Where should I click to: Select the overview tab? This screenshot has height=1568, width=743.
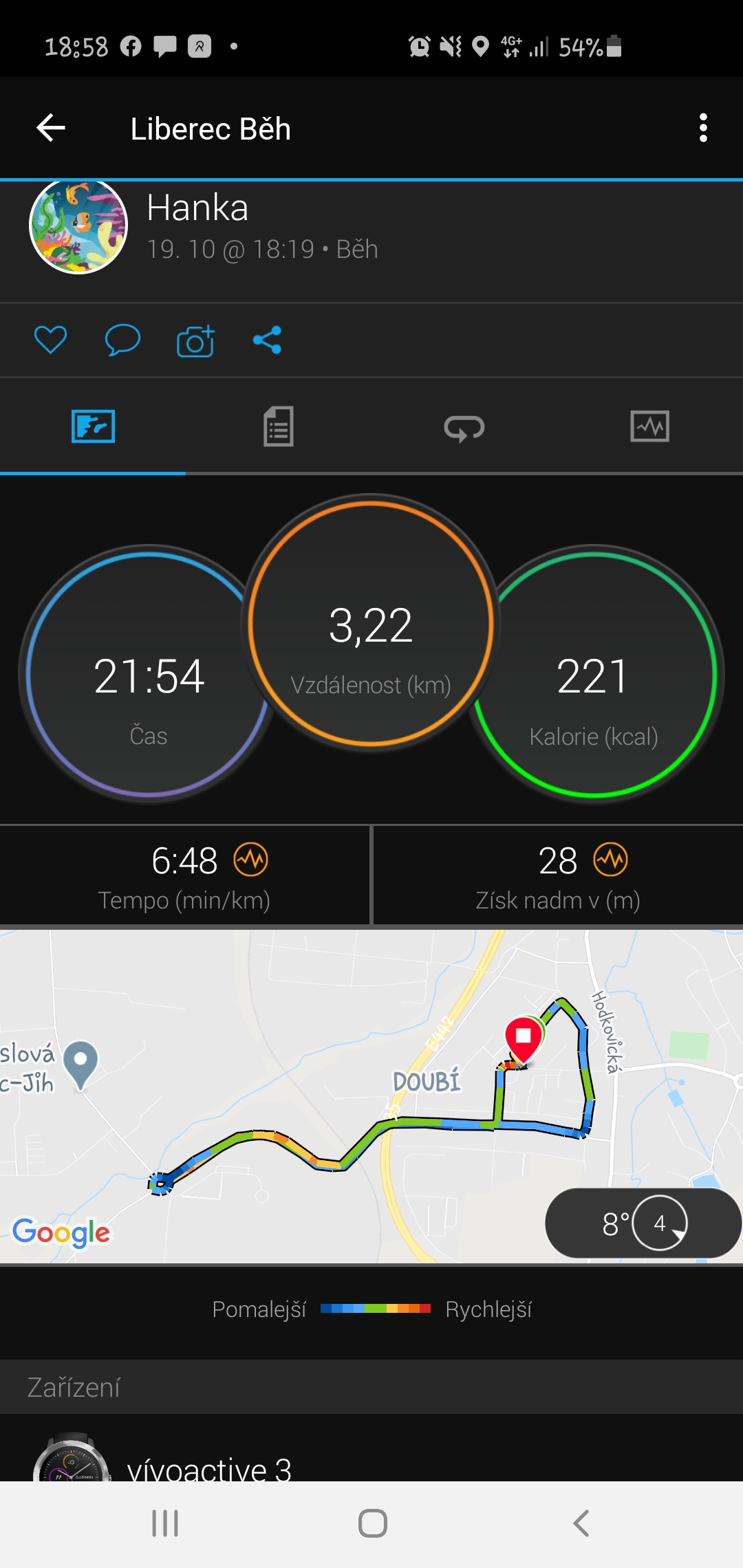point(93,426)
